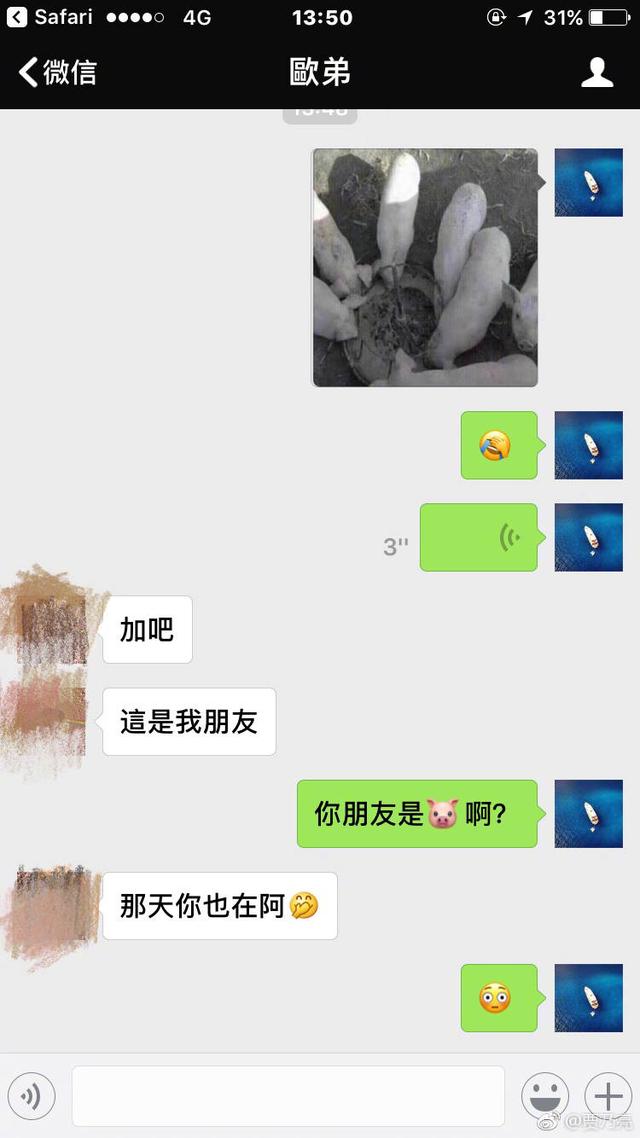Open the pig photo message

coord(425,267)
